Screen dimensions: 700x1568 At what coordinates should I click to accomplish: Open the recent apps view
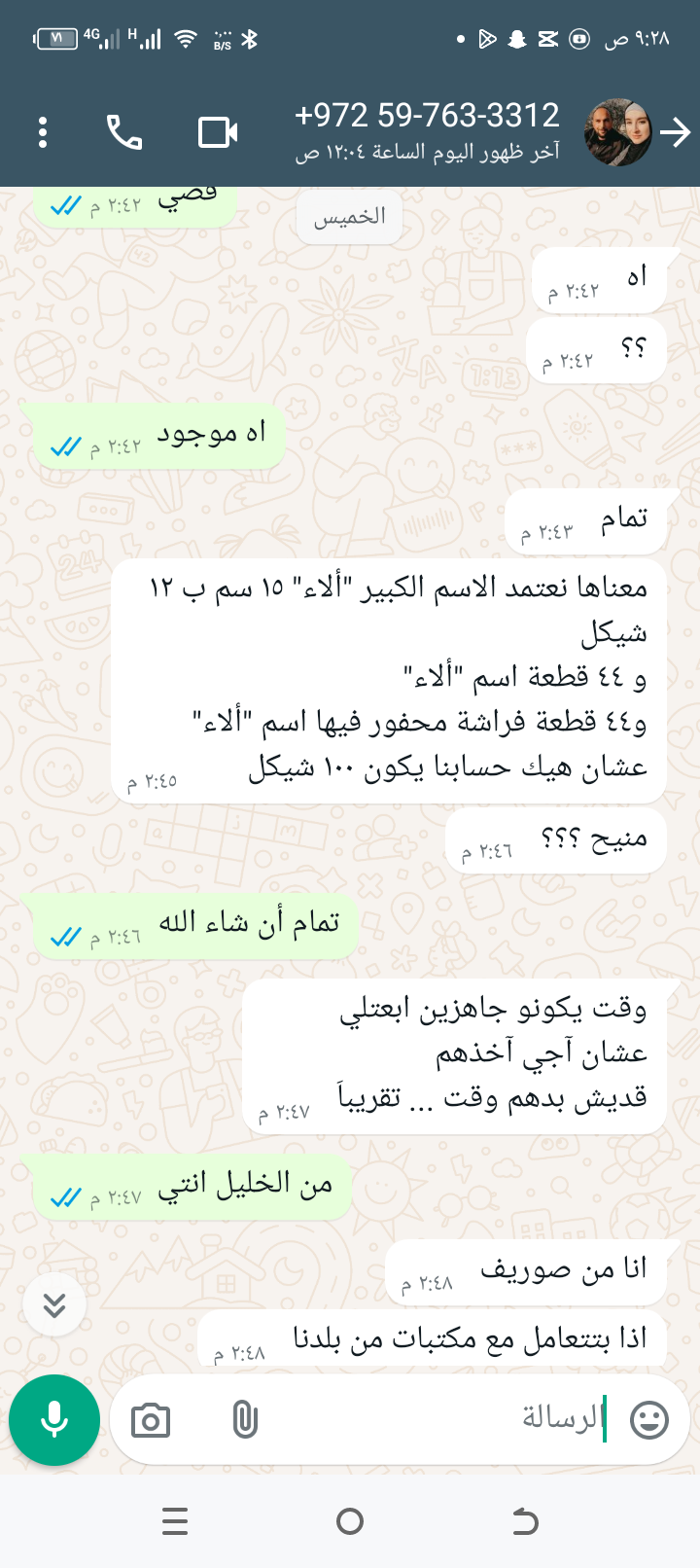click(175, 1521)
